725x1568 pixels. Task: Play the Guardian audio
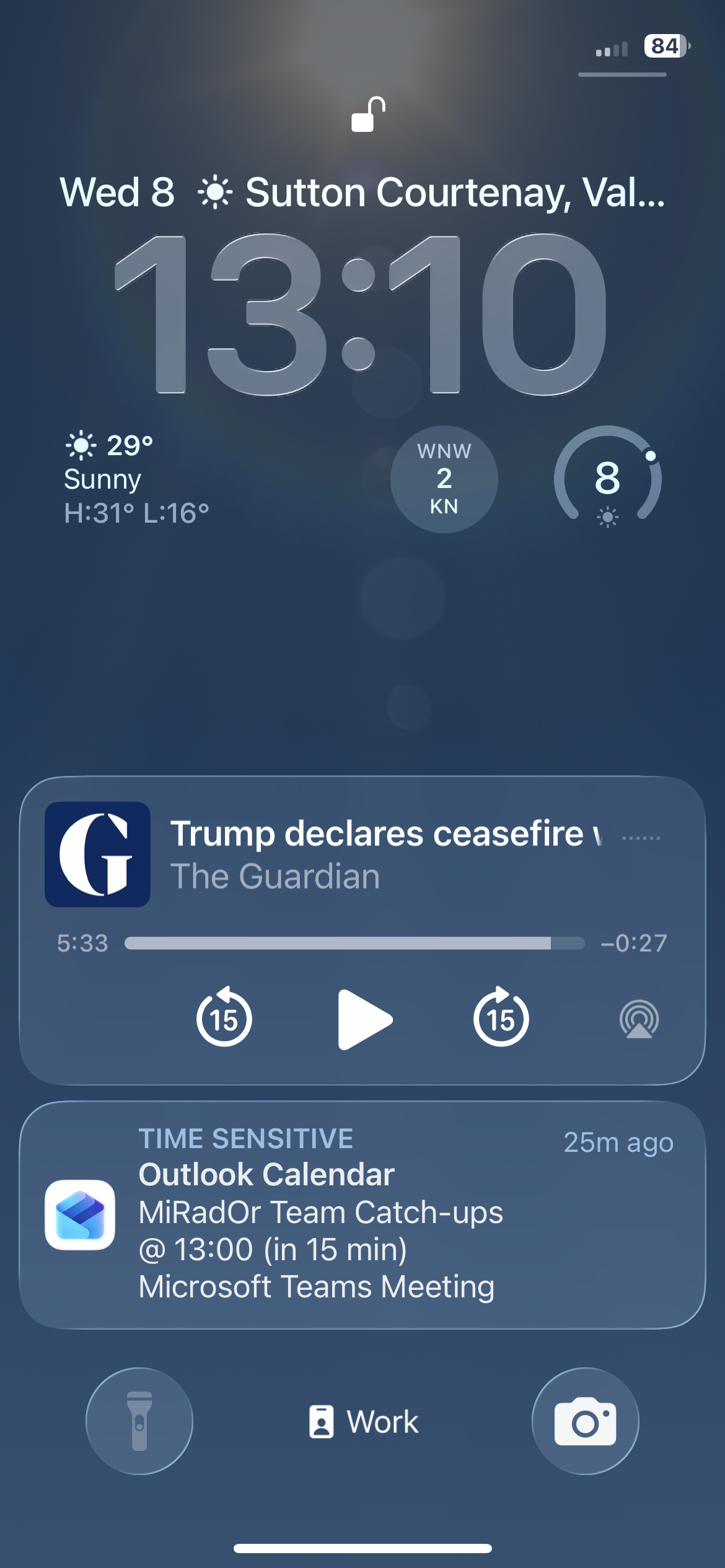coord(364,1019)
